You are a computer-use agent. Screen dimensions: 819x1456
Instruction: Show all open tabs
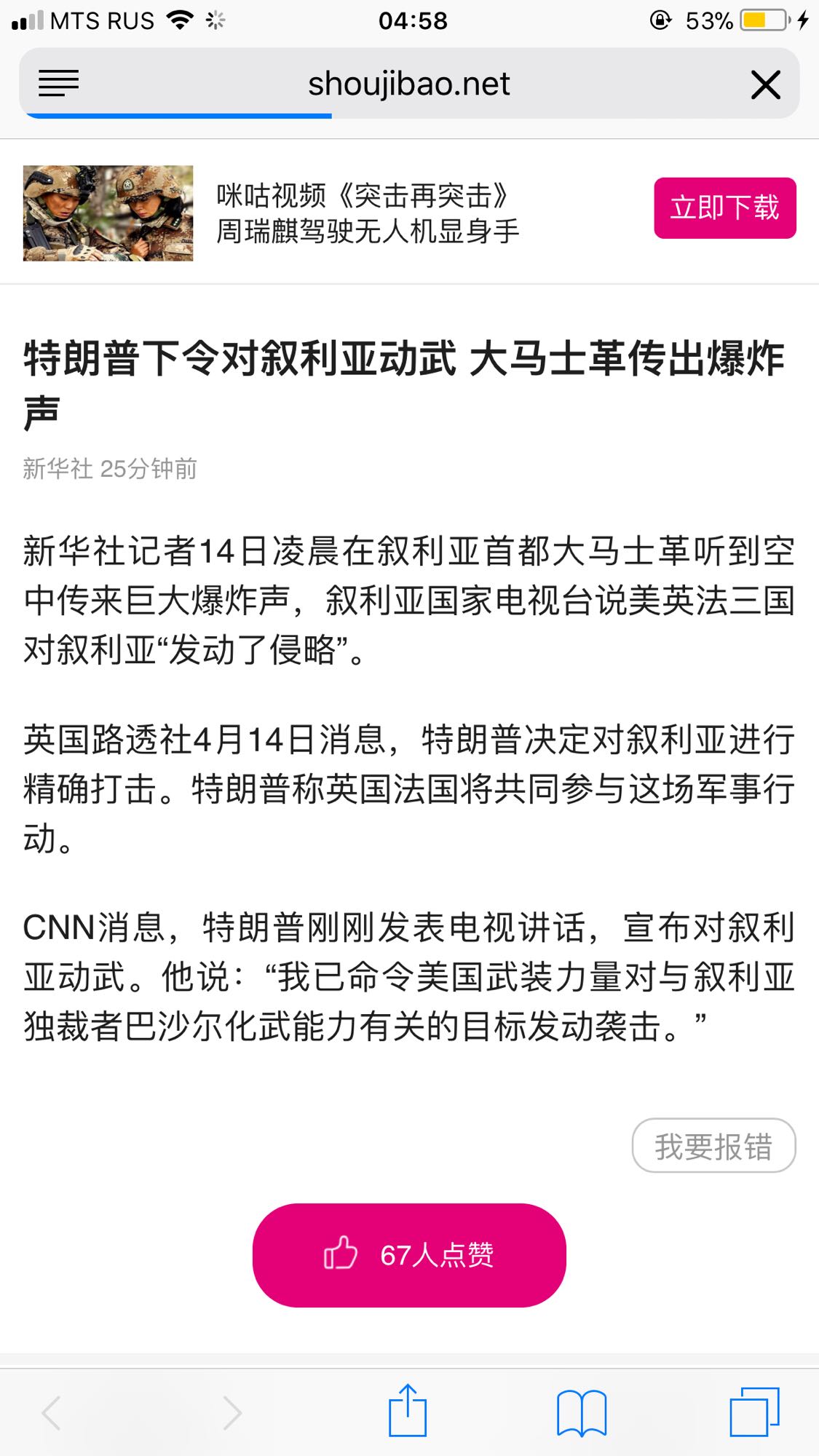754,1412
